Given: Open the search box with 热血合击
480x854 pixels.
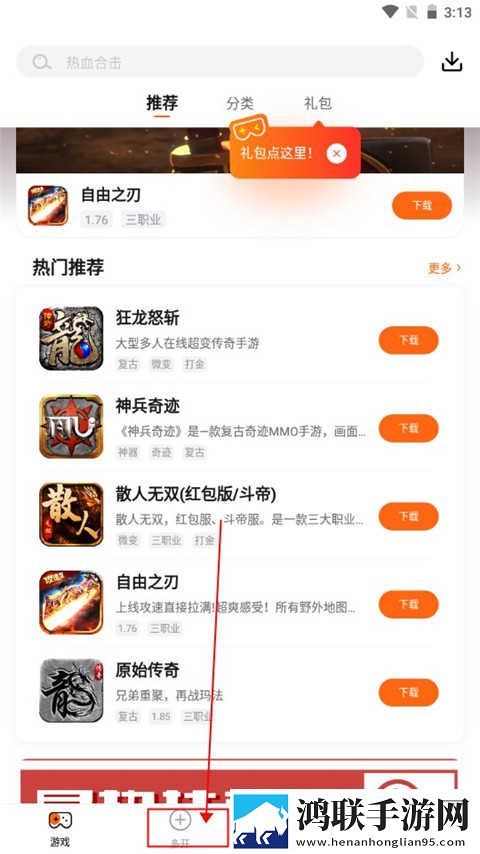Looking at the screenshot, I should click(220, 62).
